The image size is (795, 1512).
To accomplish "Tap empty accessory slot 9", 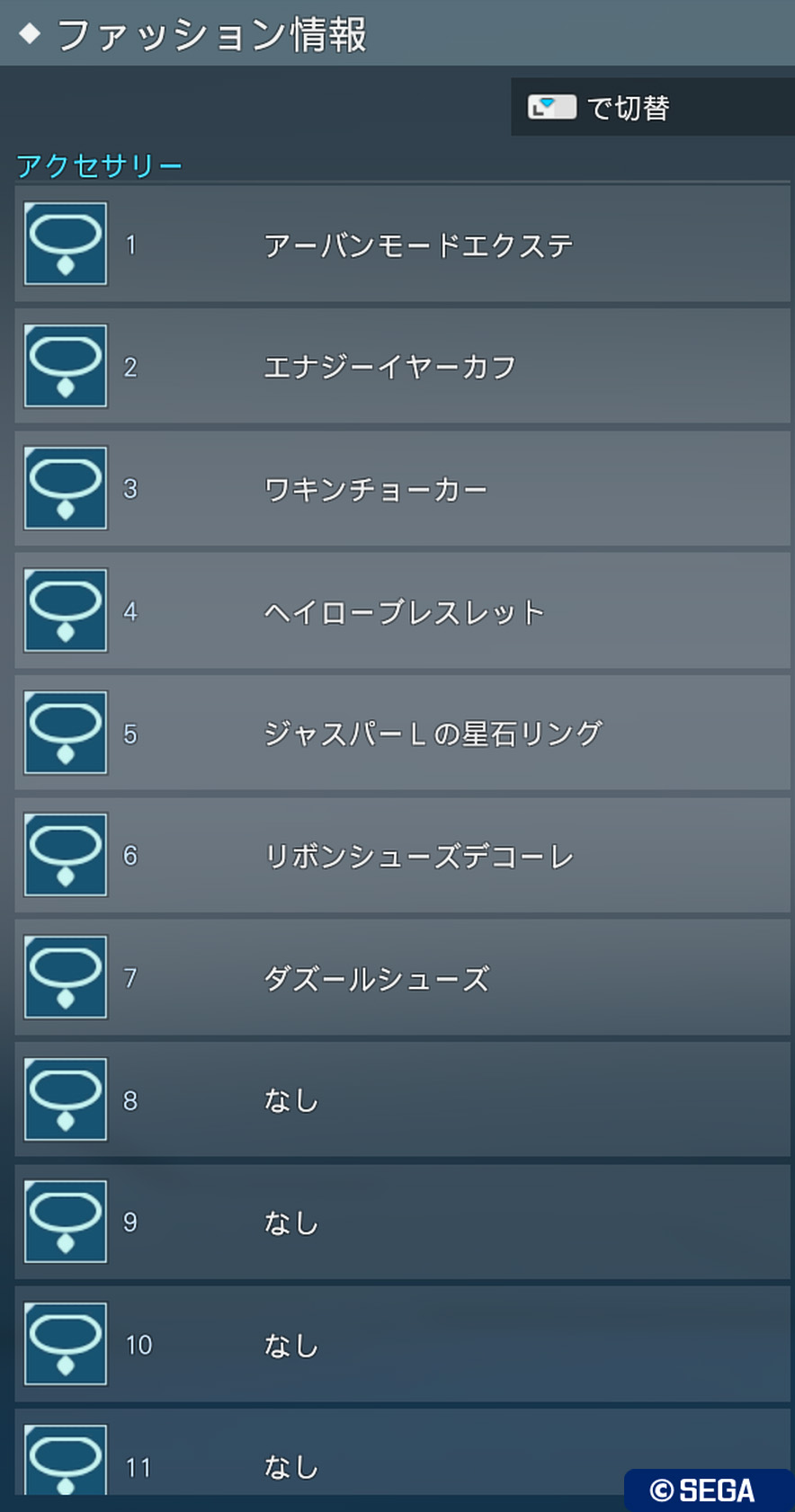I will click(403, 1223).
